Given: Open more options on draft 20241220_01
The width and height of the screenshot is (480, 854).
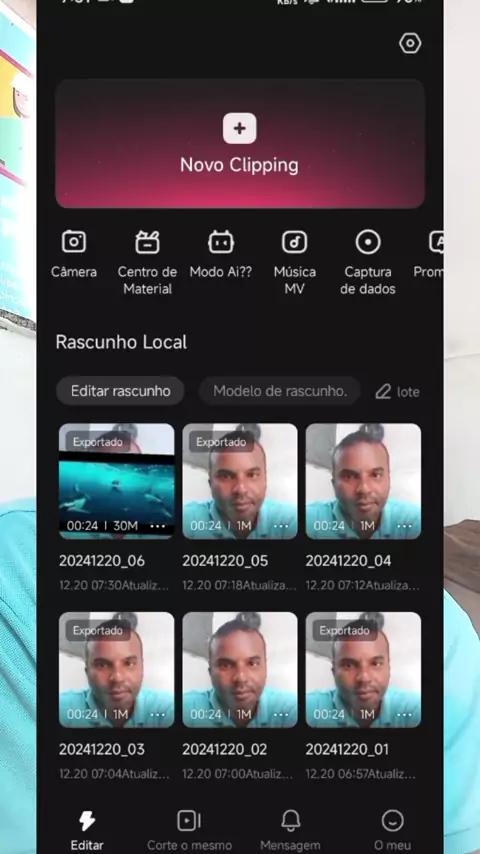Looking at the screenshot, I should point(404,714).
